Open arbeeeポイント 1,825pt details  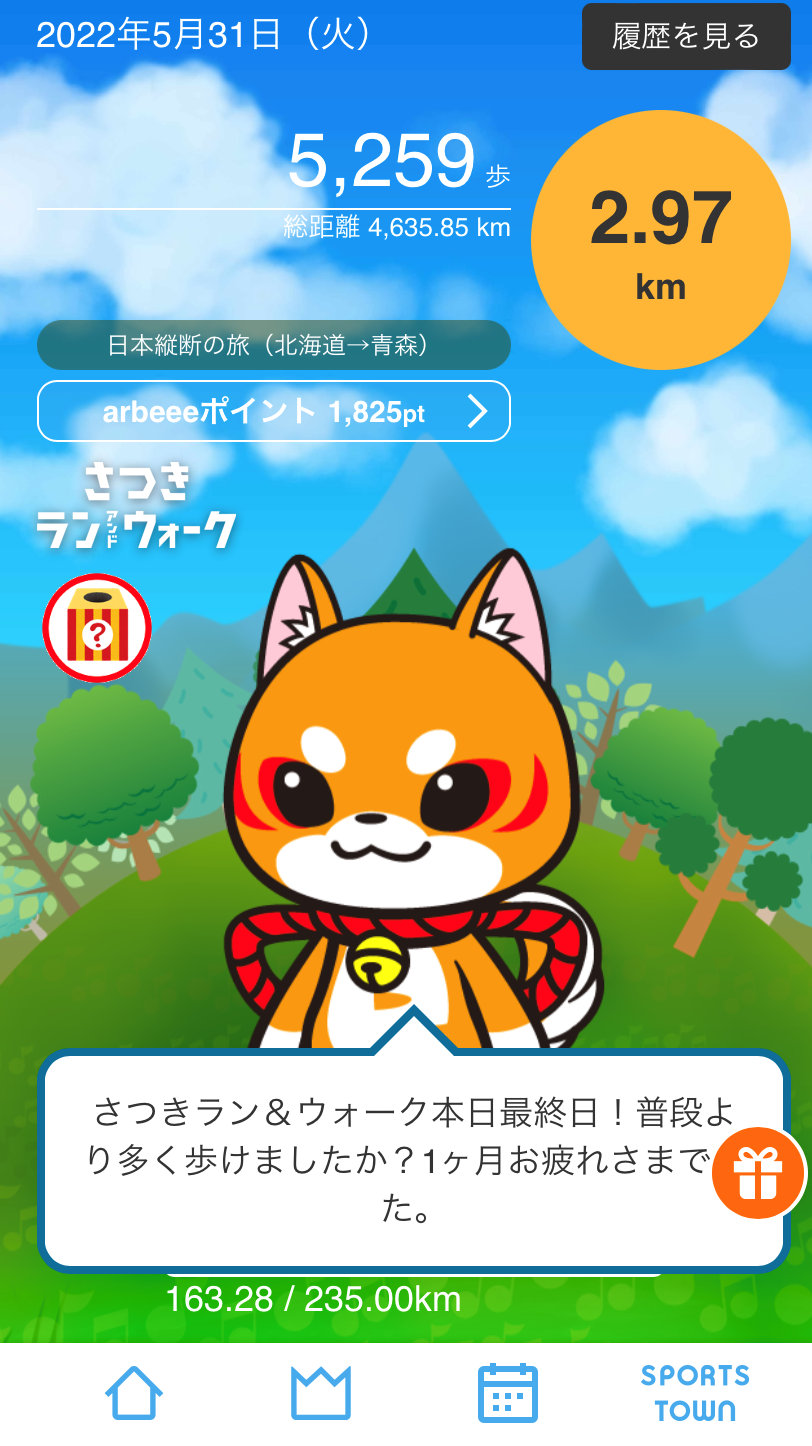(274, 411)
